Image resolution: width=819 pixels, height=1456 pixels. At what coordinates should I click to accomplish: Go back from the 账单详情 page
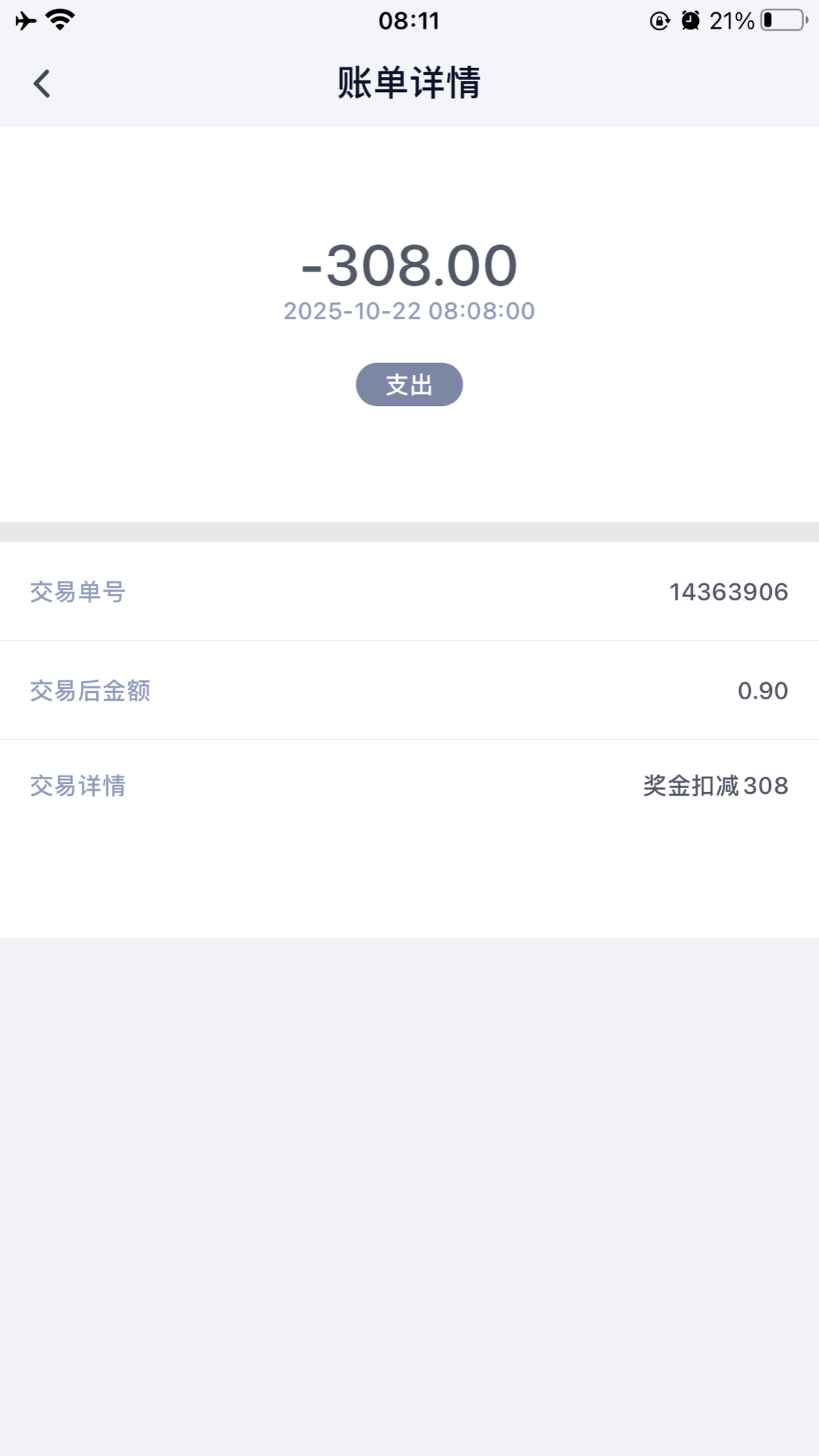[x=42, y=84]
